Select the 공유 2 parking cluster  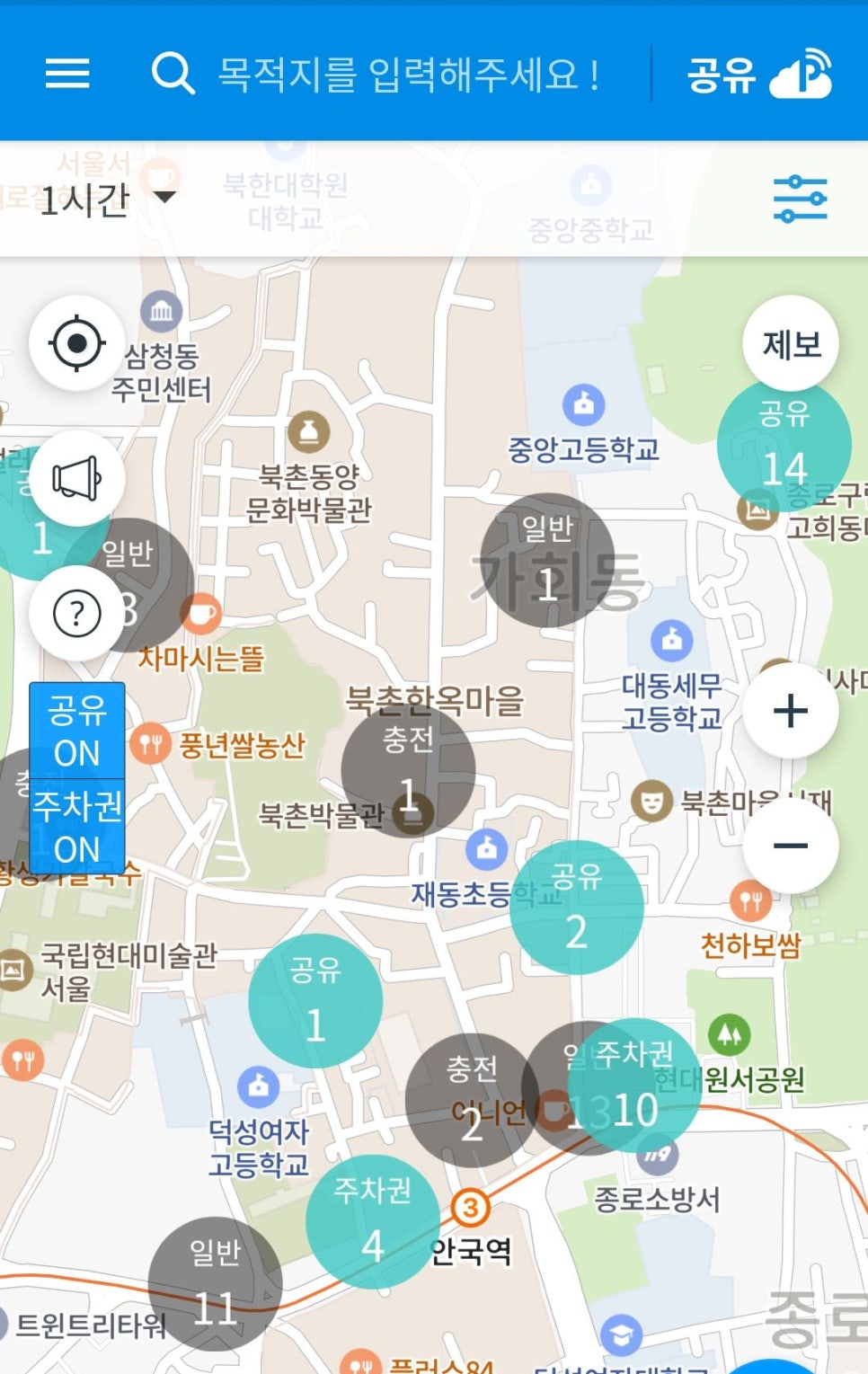tap(576, 908)
